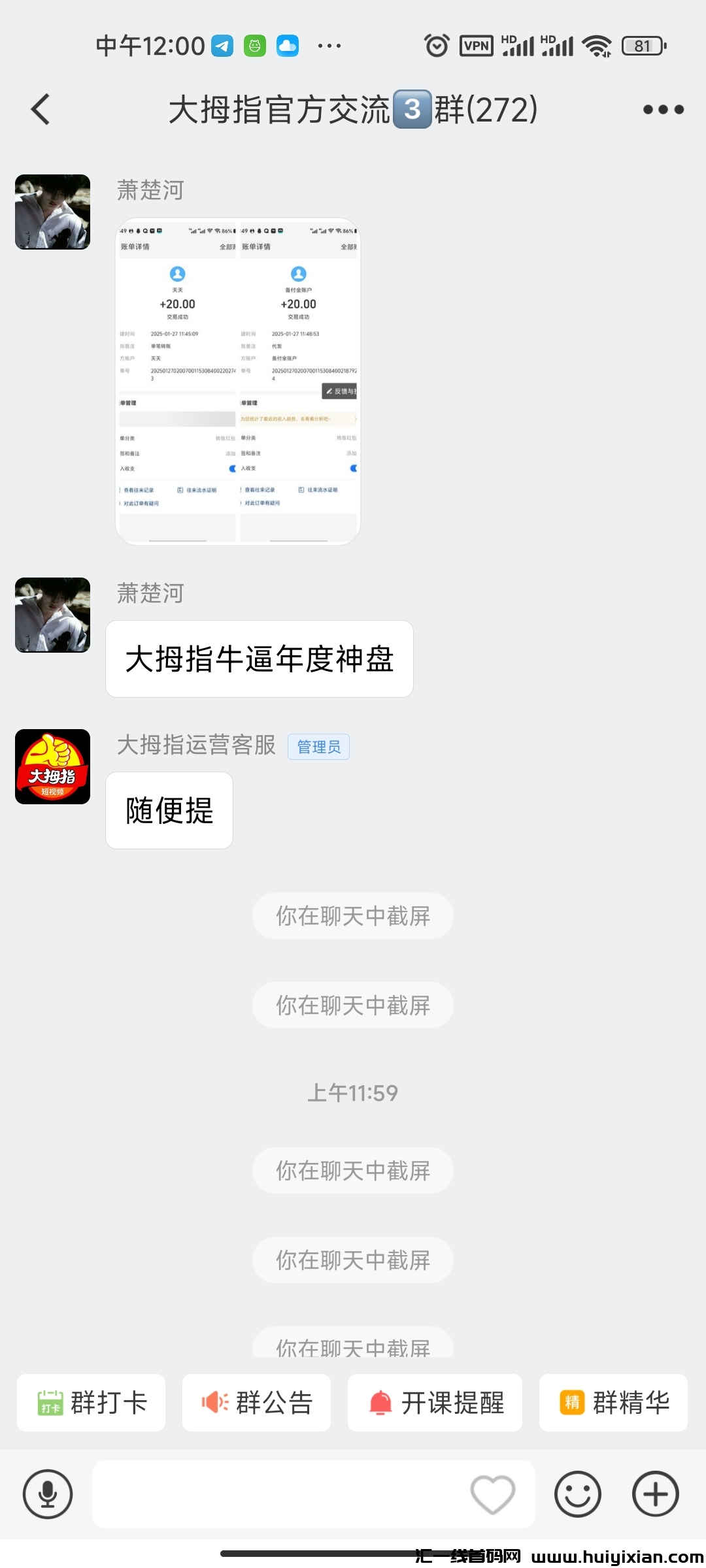Open the plus attachment menu

coord(655,1494)
